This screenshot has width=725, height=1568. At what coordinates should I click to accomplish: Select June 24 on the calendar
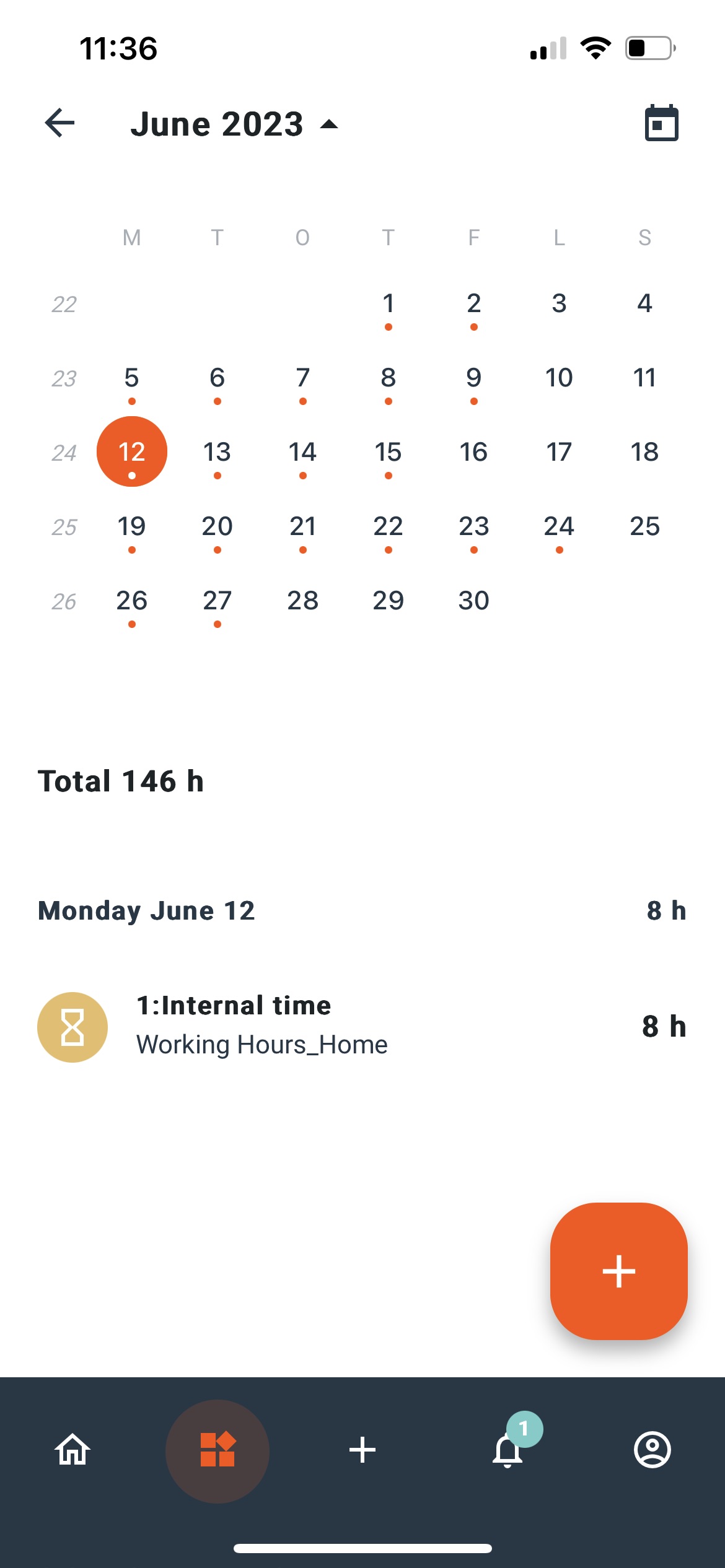click(559, 527)
